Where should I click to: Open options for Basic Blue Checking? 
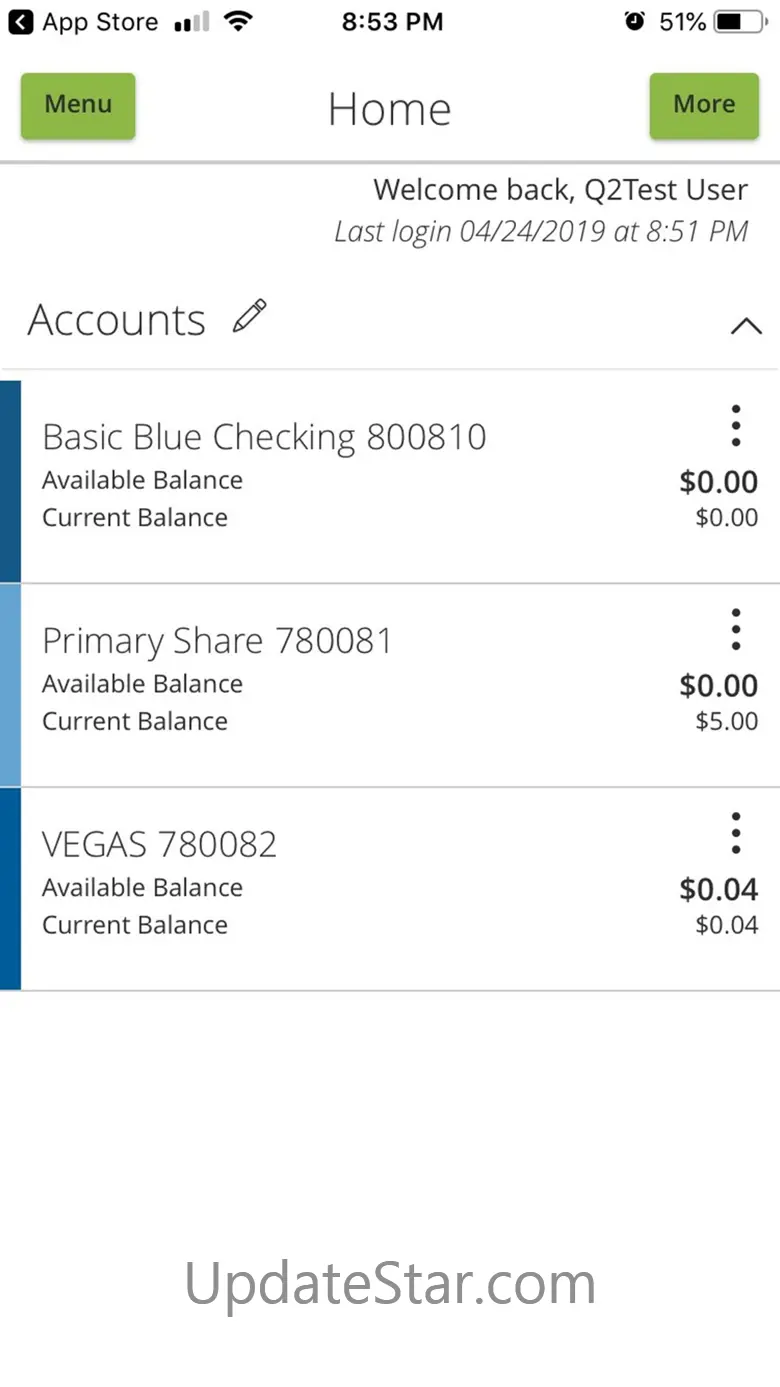(736, 426)
